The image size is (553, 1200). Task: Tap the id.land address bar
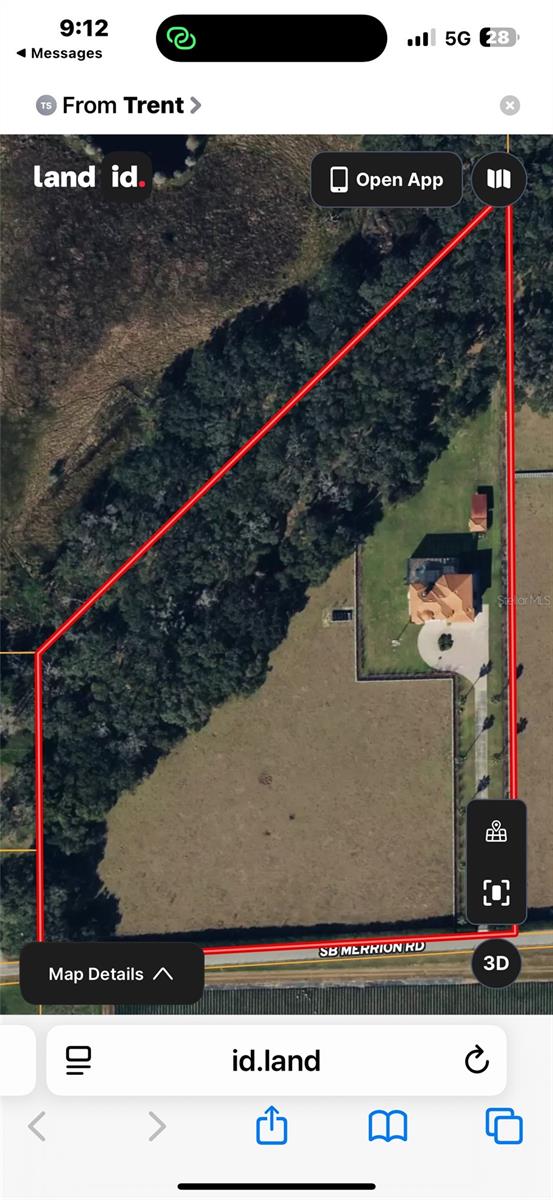277,1060
